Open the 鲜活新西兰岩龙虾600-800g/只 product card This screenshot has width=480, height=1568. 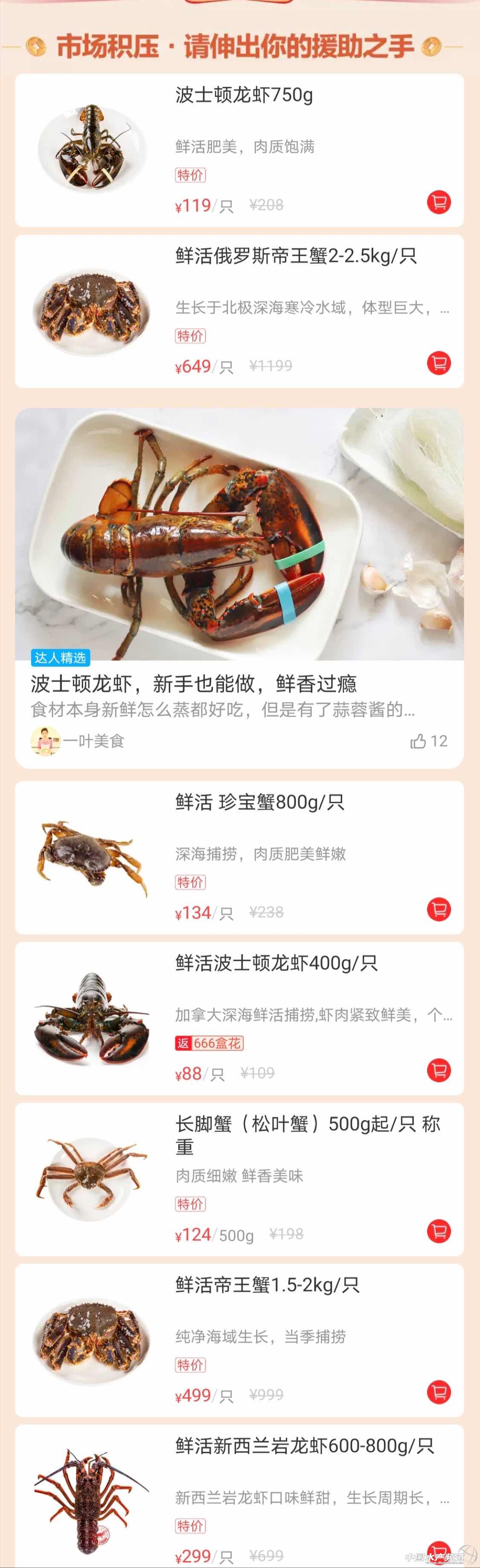coord(304,1446)
